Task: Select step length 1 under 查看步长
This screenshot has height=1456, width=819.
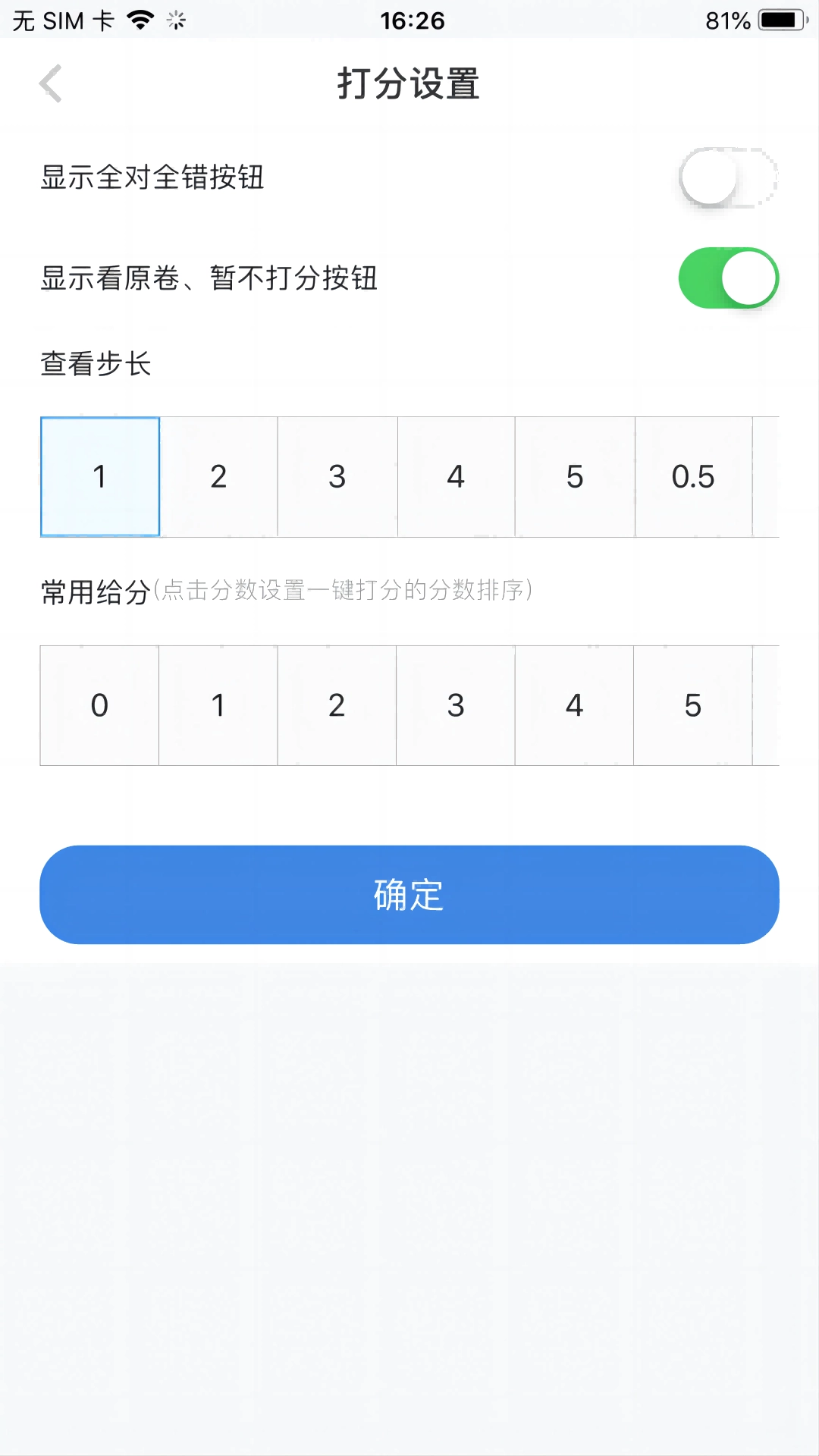Action: 100,476
